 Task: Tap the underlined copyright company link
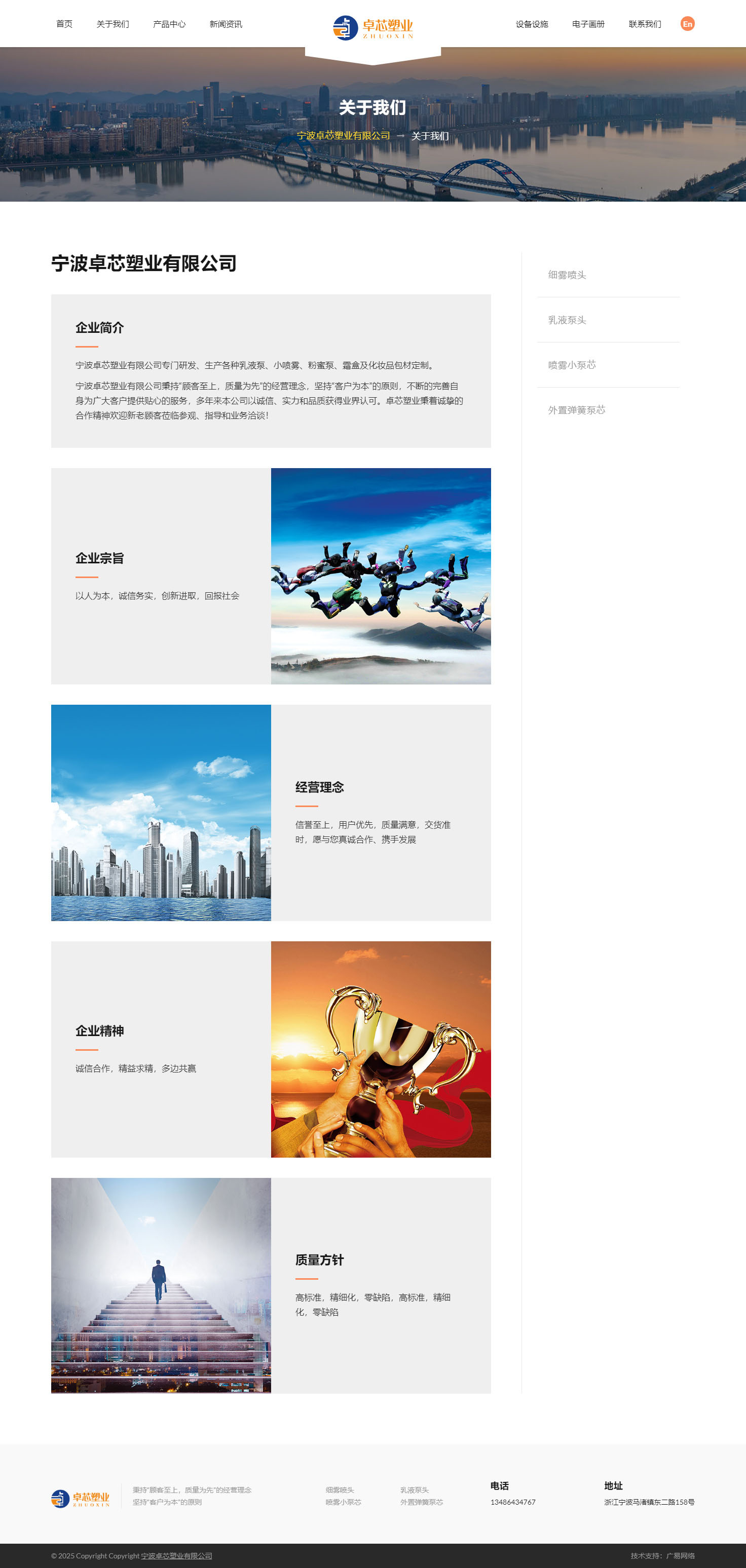pos(176,1555)
